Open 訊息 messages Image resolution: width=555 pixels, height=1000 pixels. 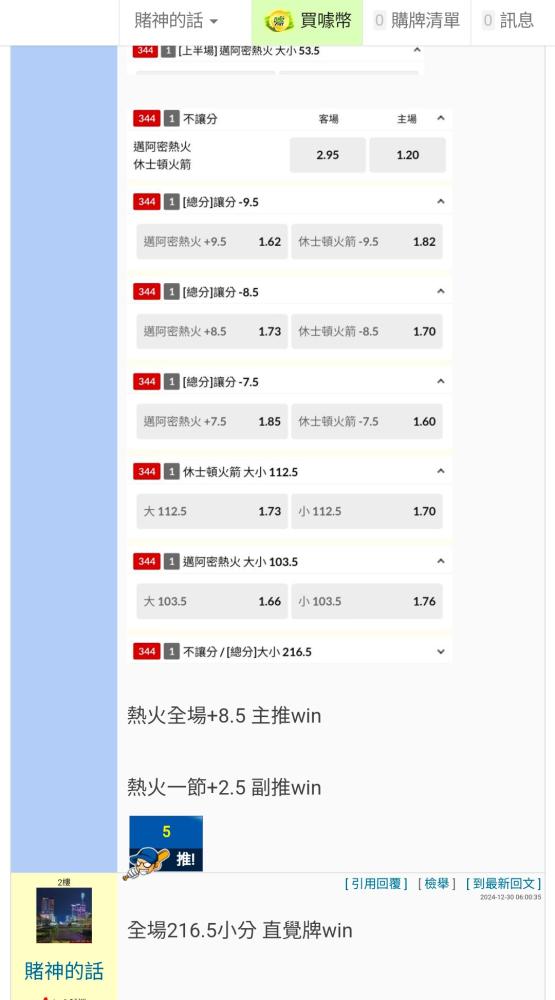508,20
